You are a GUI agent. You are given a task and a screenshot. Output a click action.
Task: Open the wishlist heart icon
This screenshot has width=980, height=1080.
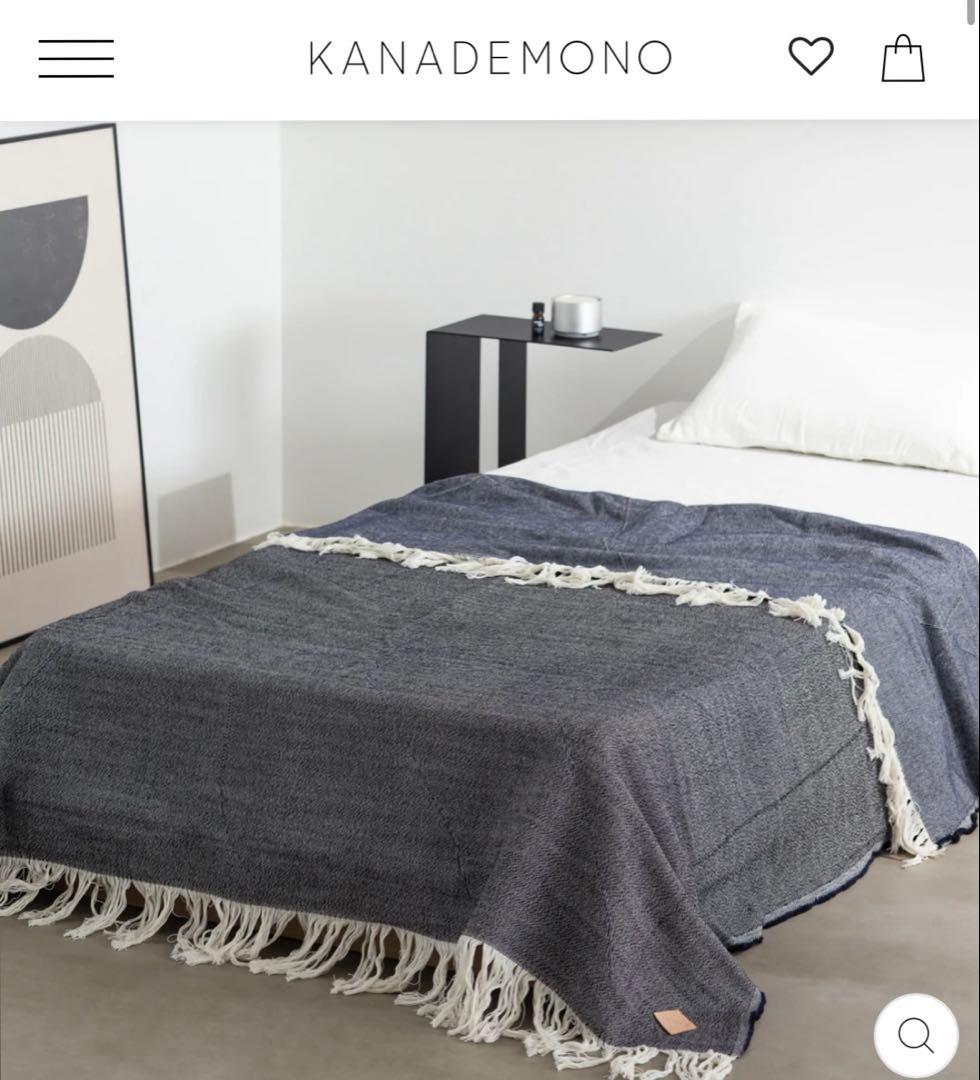pyautogui.click(x=810, y=57)
